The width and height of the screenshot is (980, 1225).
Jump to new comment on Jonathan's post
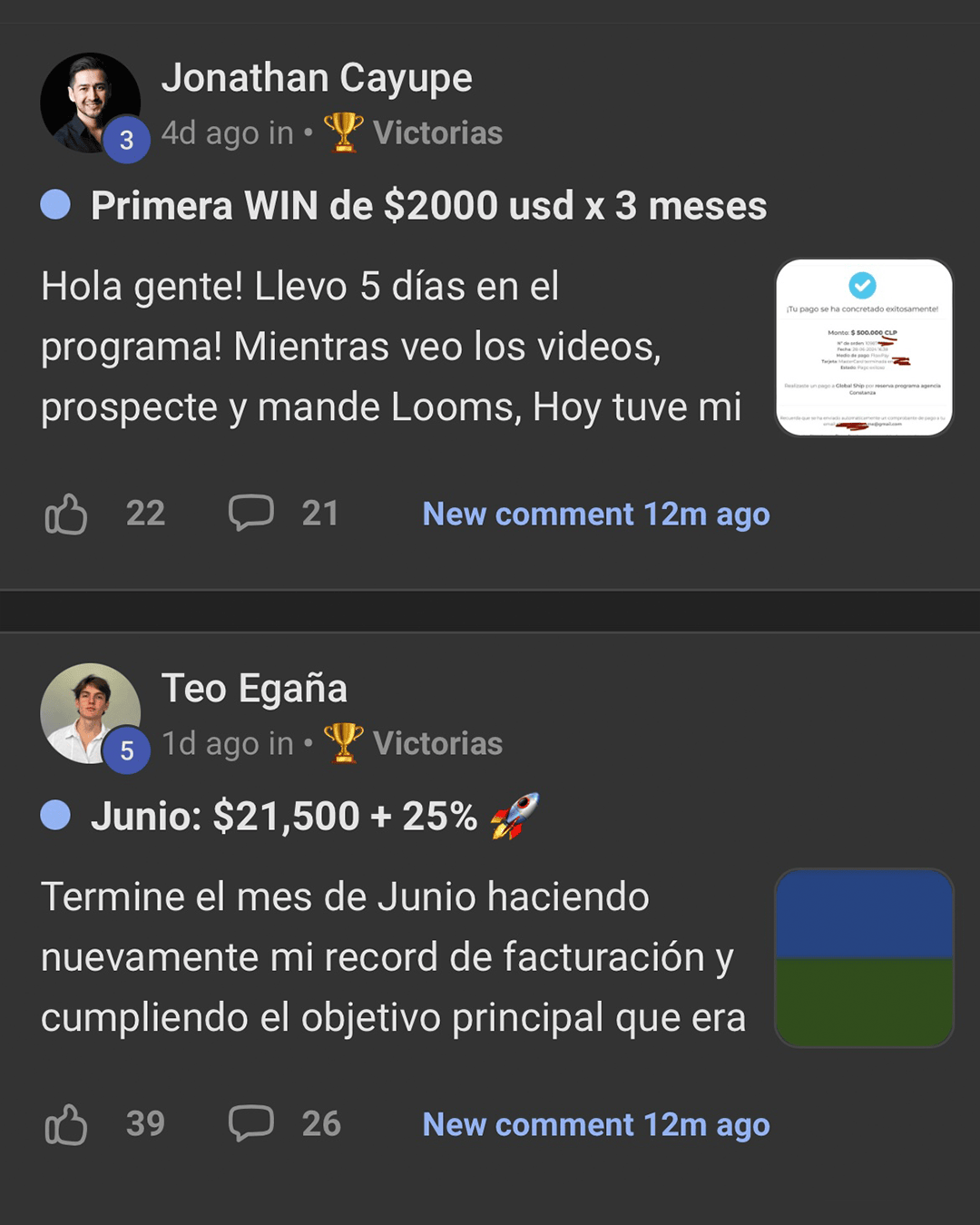(595, 514)
